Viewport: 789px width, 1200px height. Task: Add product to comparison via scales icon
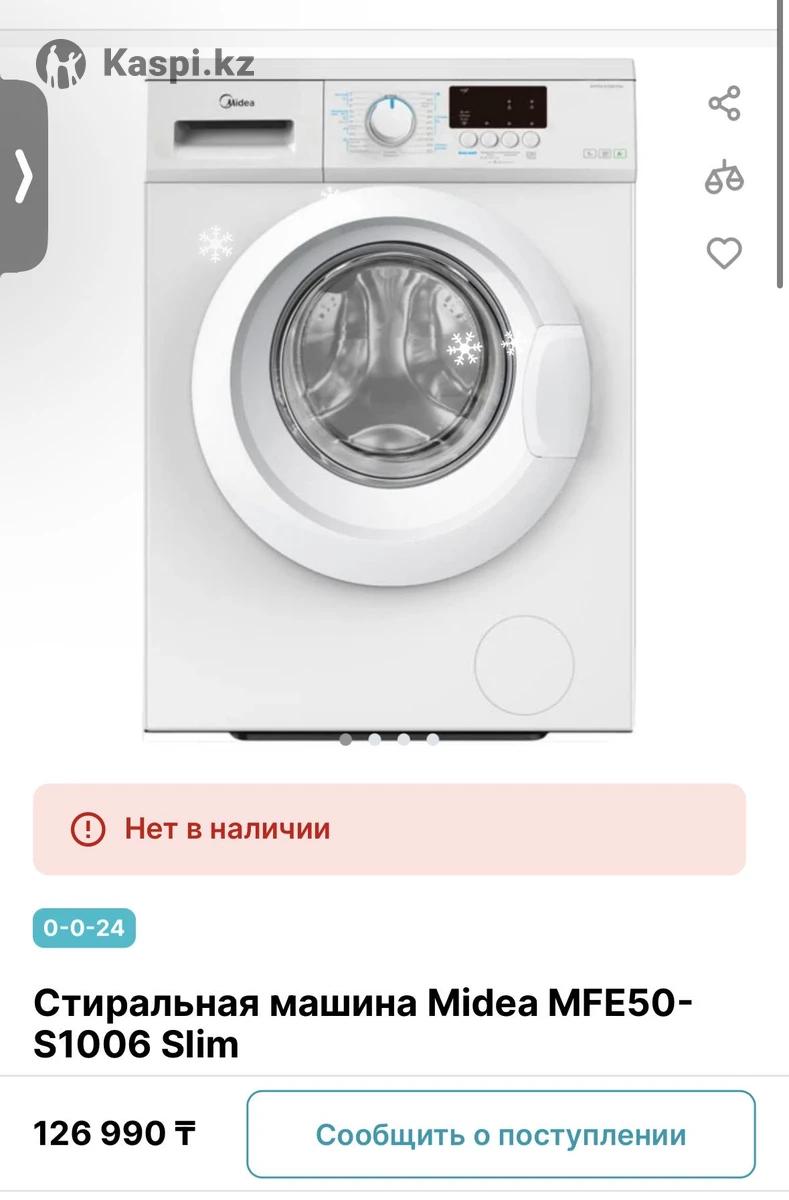[x=724, y=178]
